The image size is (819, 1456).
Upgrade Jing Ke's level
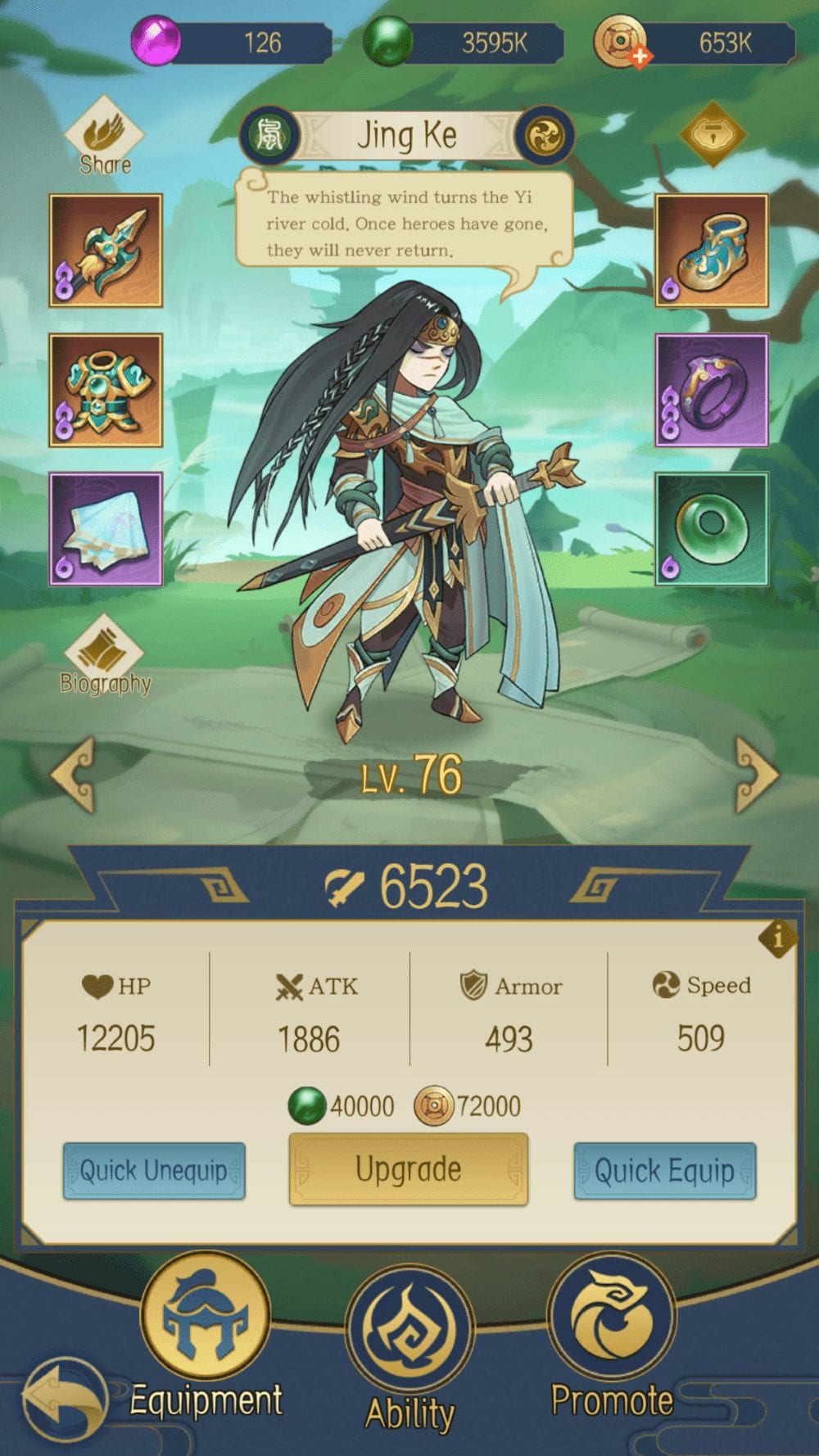408,1169
